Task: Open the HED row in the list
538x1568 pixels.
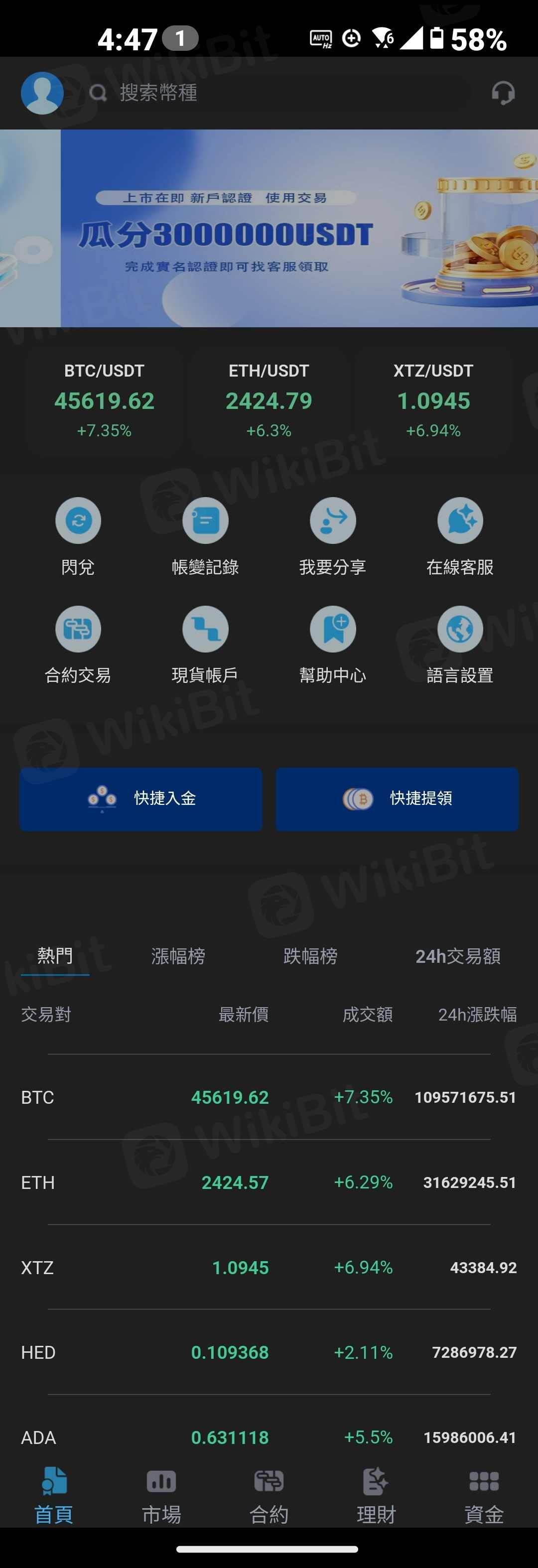Action: (x=269, y=1352)
